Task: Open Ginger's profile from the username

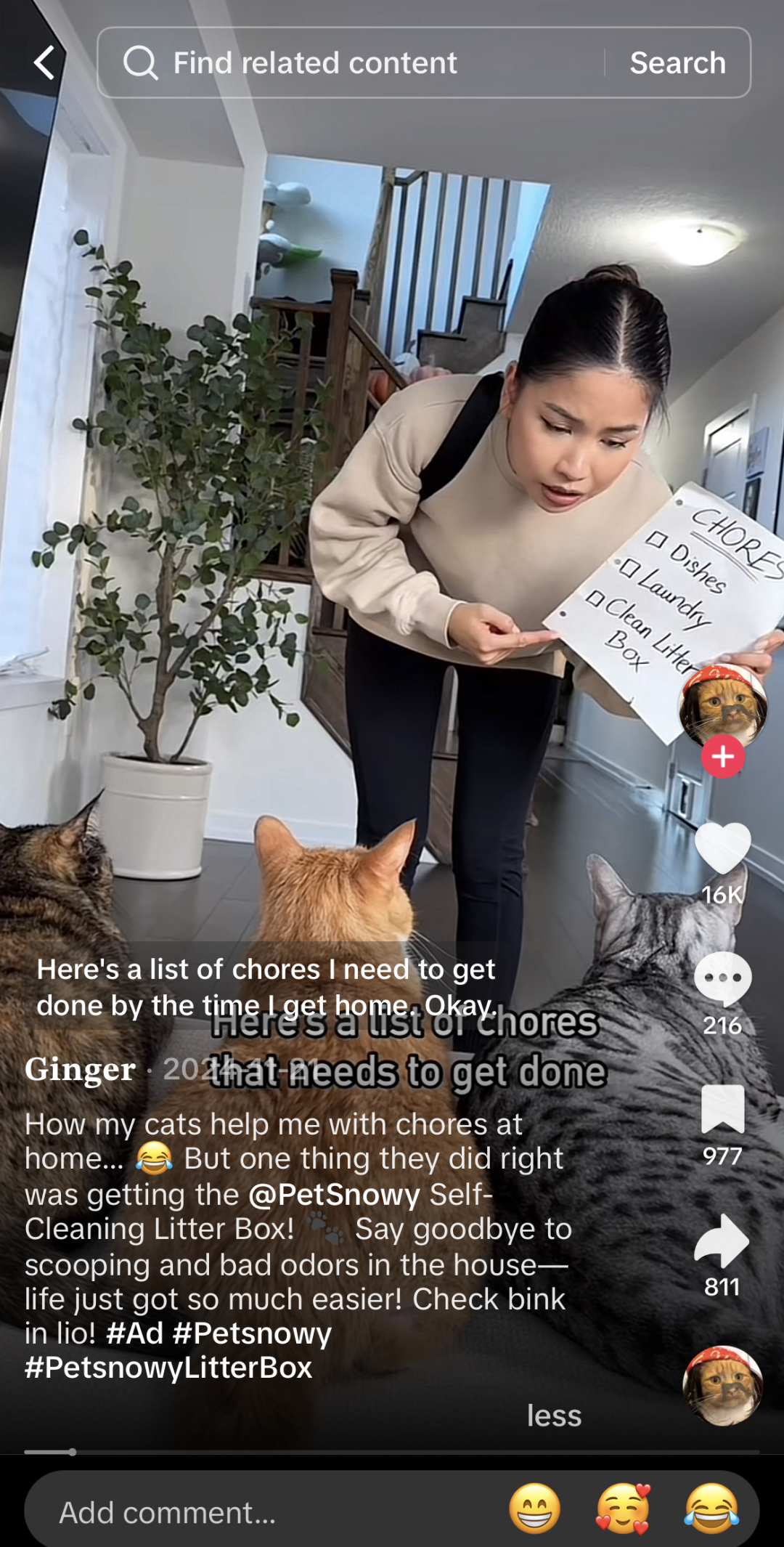Action: (80, 1069)
